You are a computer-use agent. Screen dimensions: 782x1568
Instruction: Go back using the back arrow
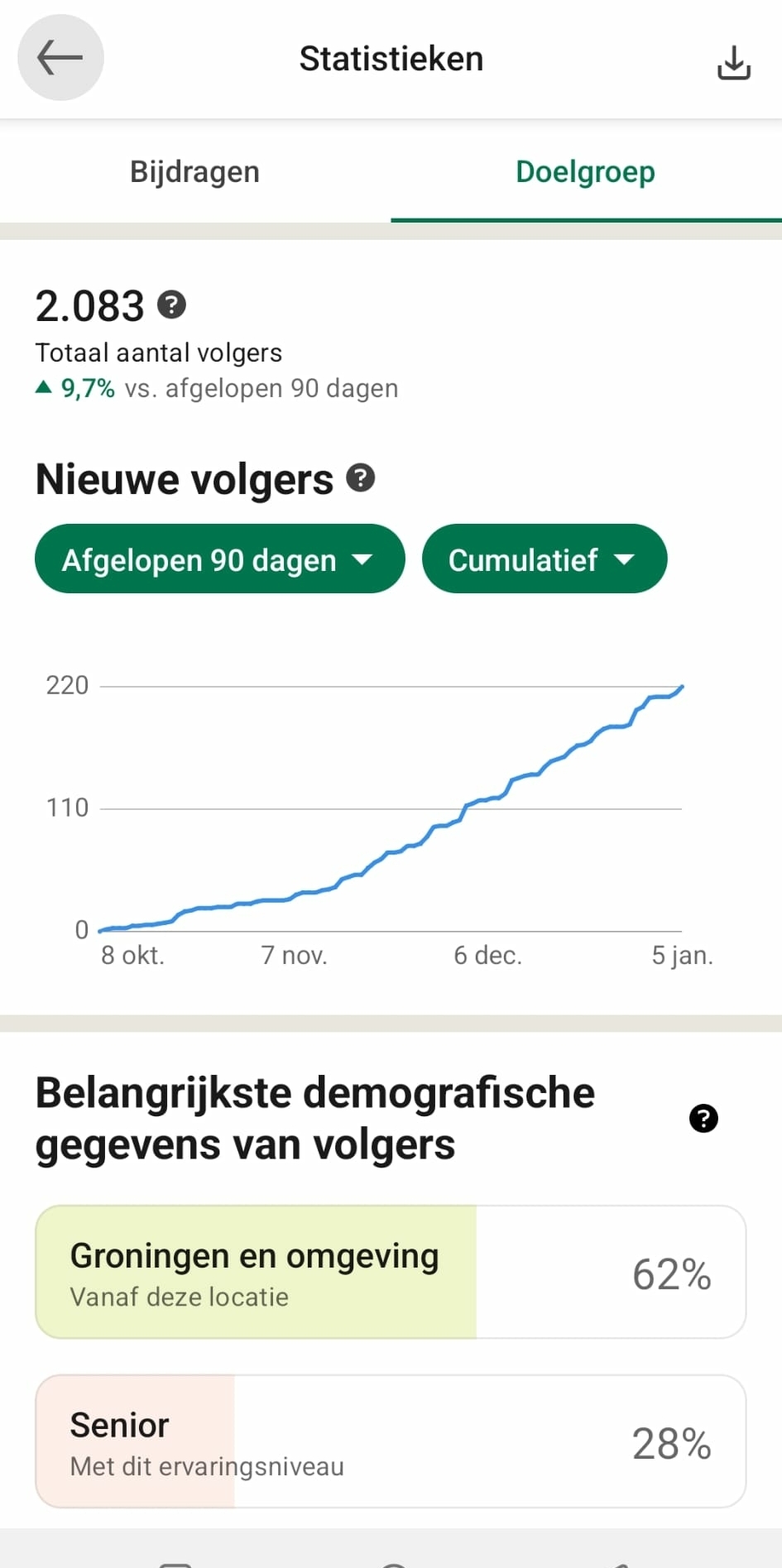coord(60,58)
